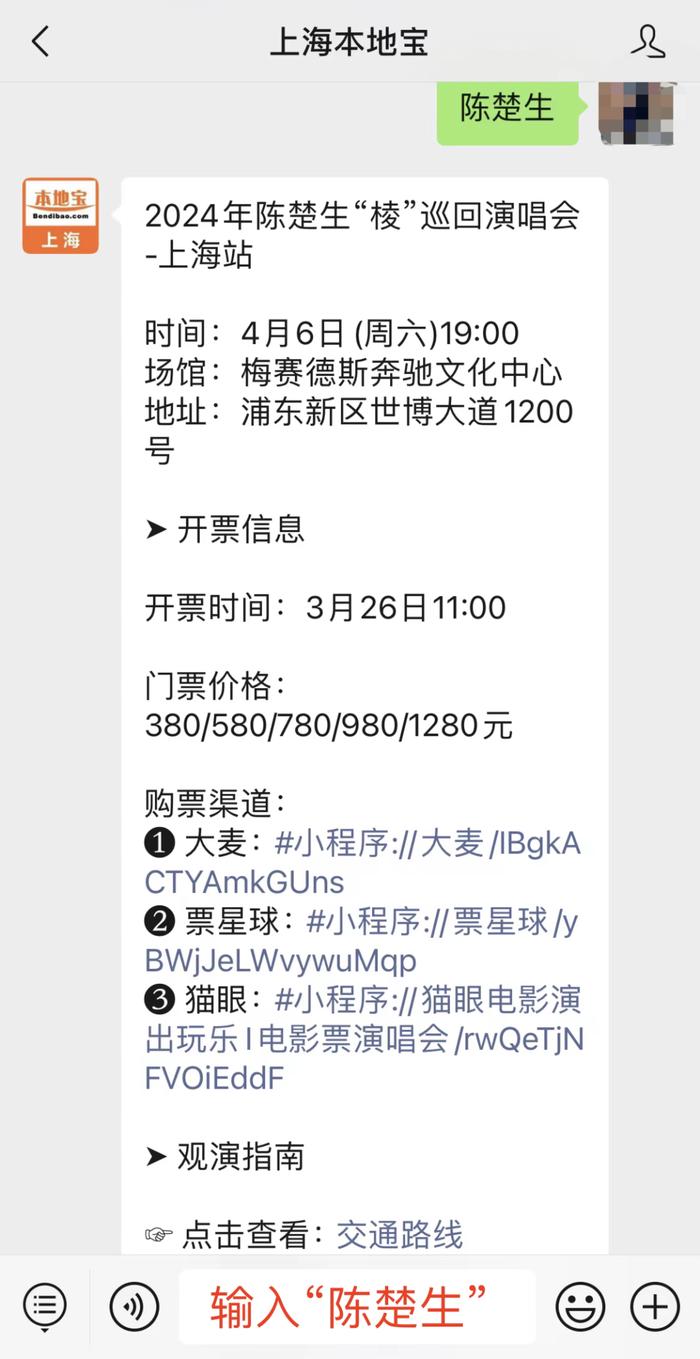
Task: Switch to the account menu list
Action: (x=45, y=1307)
